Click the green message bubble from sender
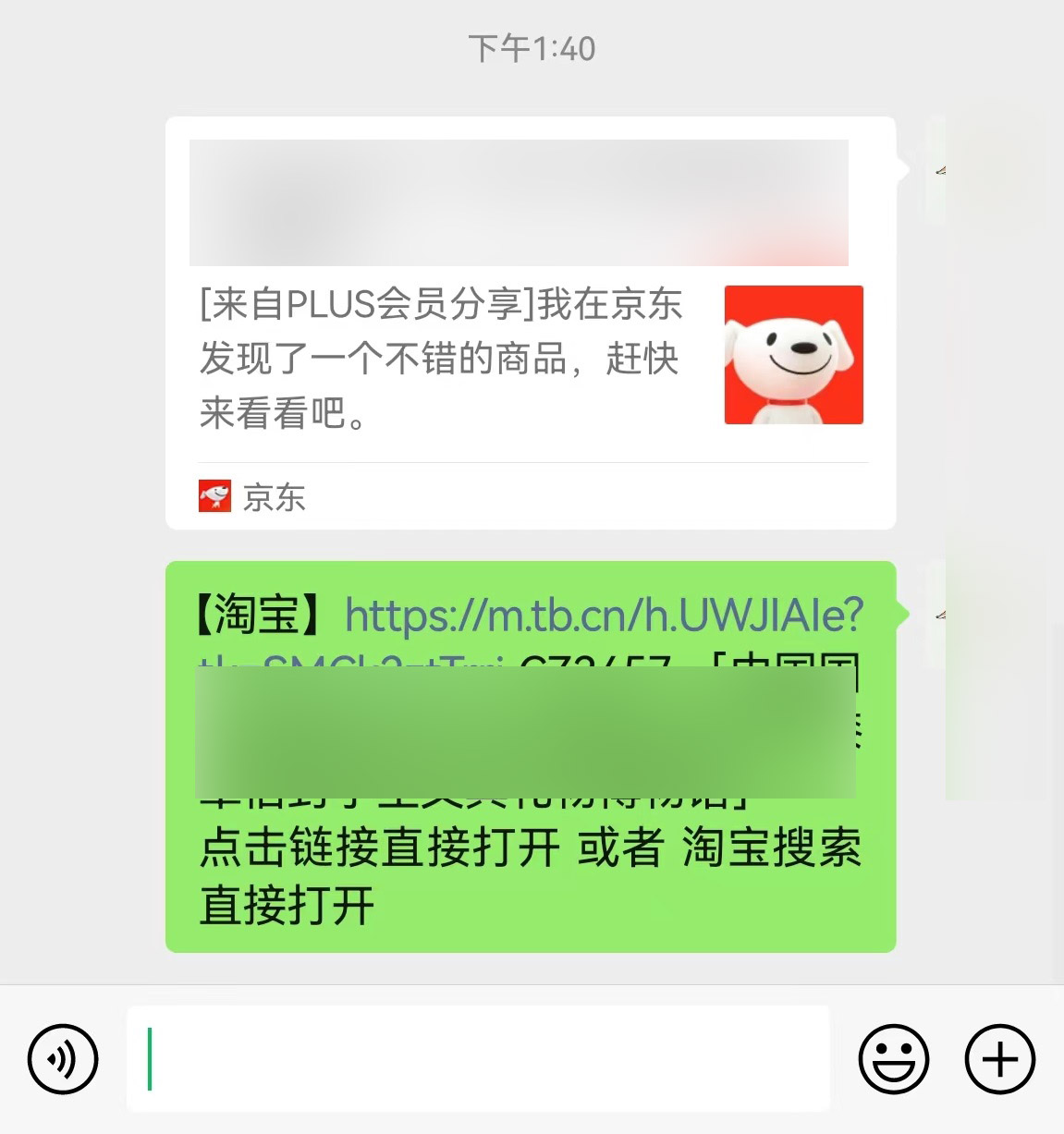 tap(532, 758)
